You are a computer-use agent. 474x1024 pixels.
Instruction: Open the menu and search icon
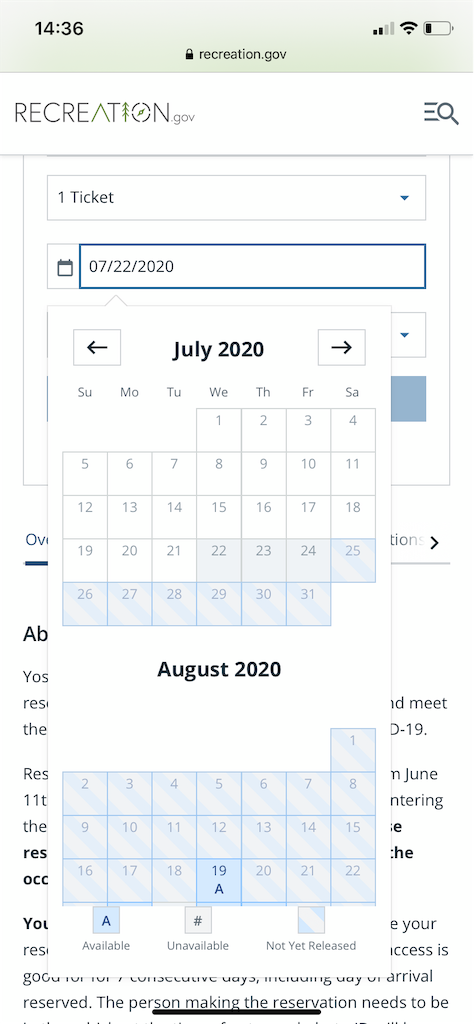pos(441,114)
